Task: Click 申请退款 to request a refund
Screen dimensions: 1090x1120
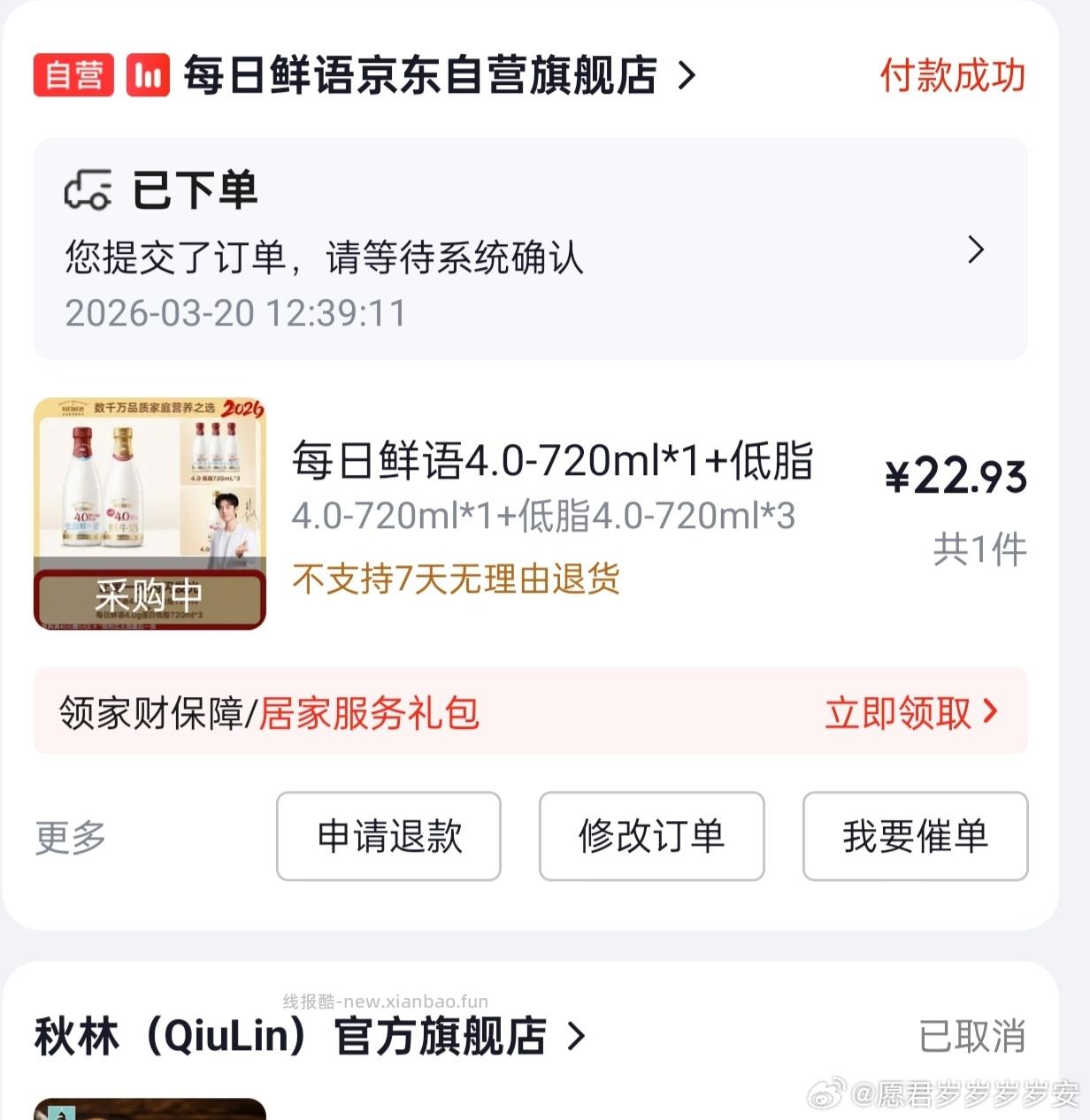Action: click(388, 836)
